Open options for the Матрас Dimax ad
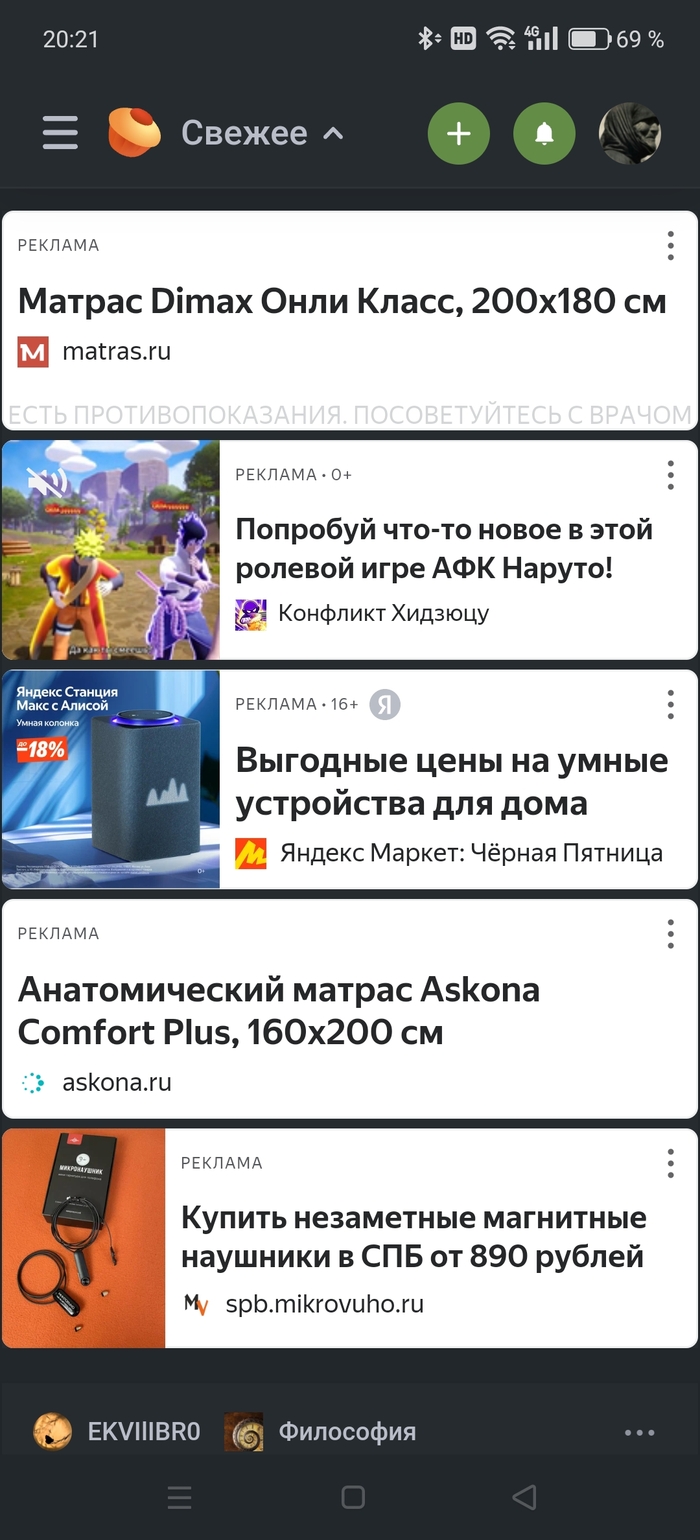Image resolution: width=700 pixels, height=1540 pixels. tap(670, 245)
